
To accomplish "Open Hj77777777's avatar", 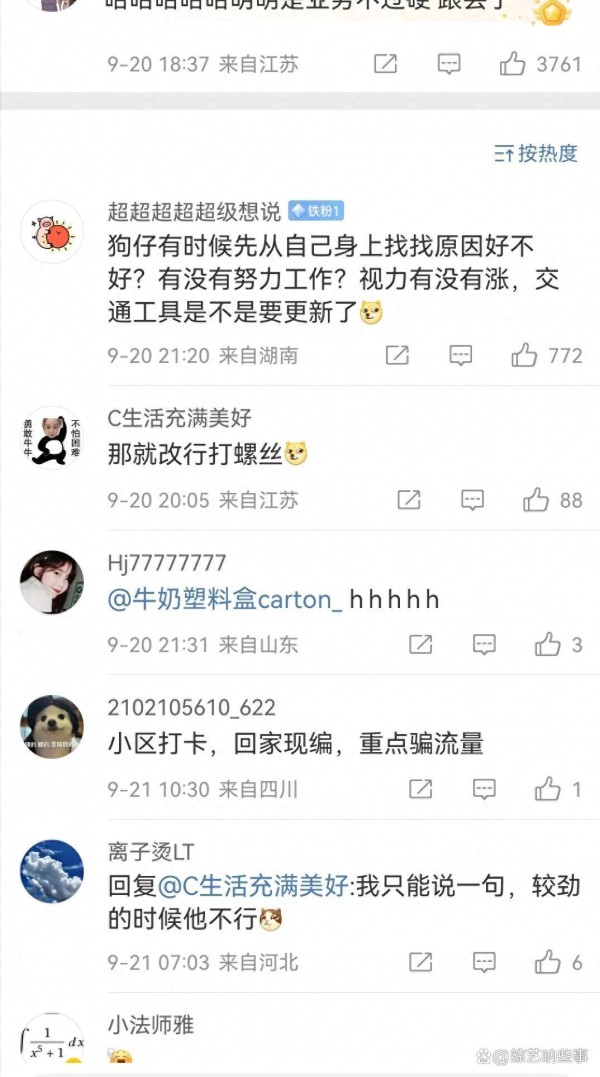I will pyautogui.click(x=51, y=582).
